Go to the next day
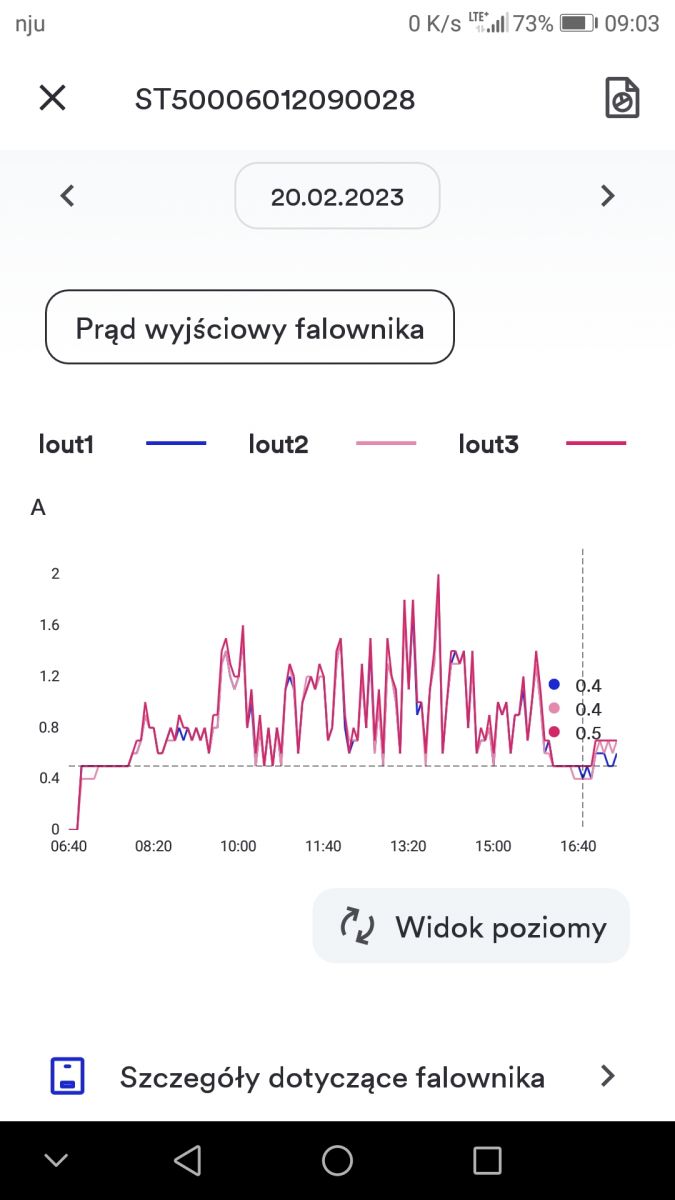675x1200 pixels. tap(607, 196)
